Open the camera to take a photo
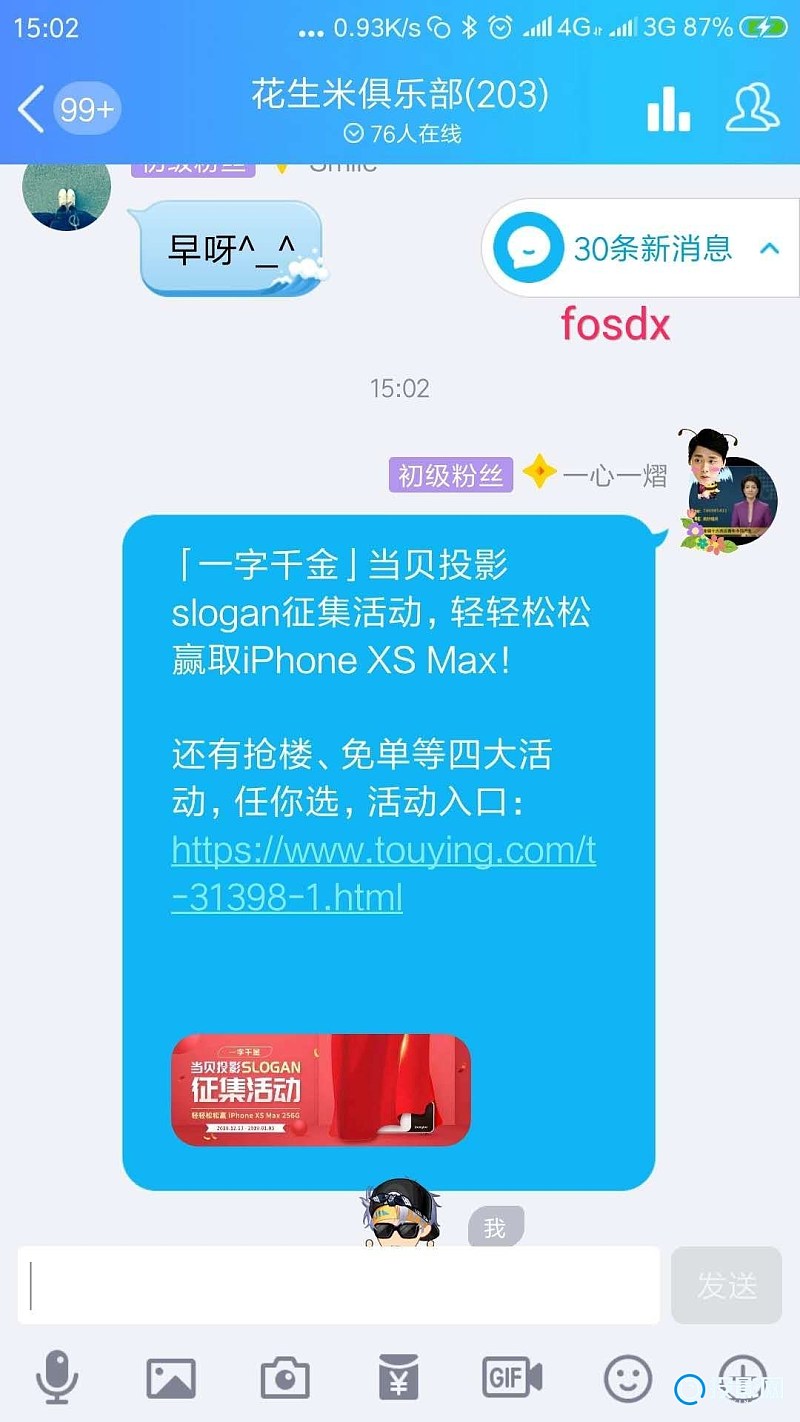This screenshot has height=1422, width=800. tap(285, 1378)
